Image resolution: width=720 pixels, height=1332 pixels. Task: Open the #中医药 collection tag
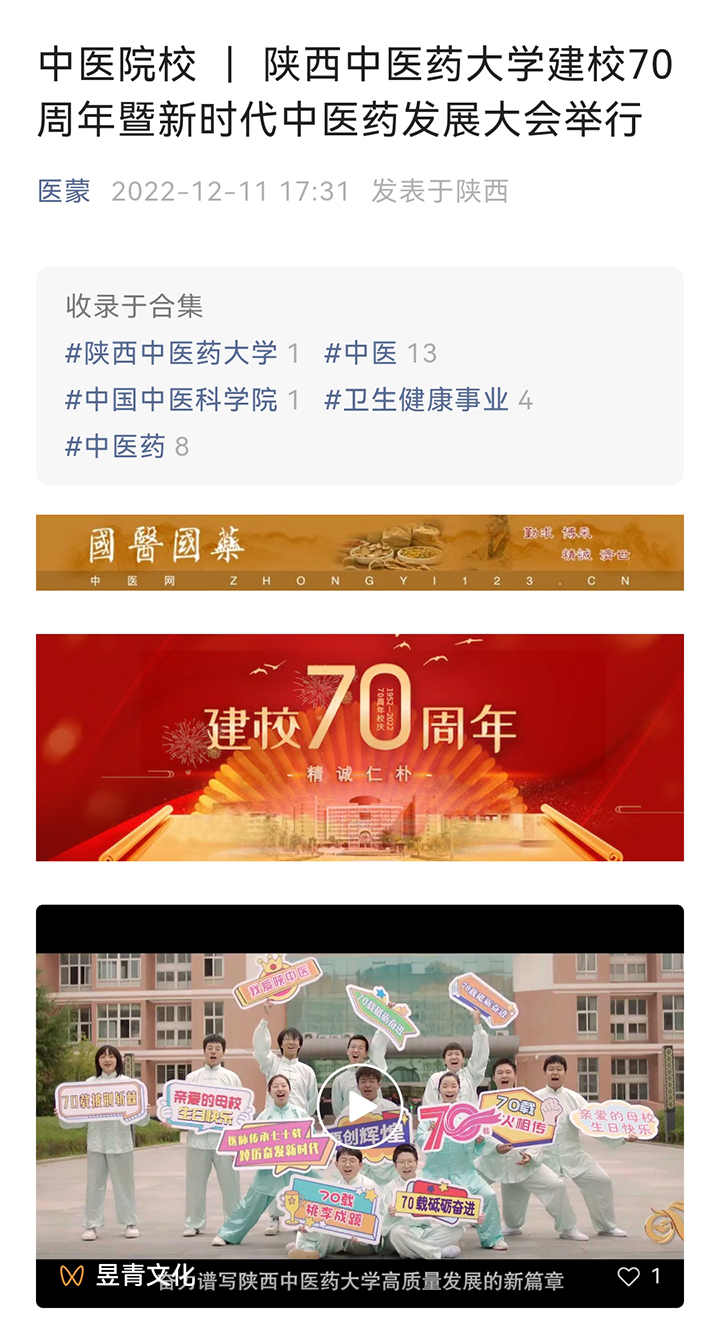115,446
